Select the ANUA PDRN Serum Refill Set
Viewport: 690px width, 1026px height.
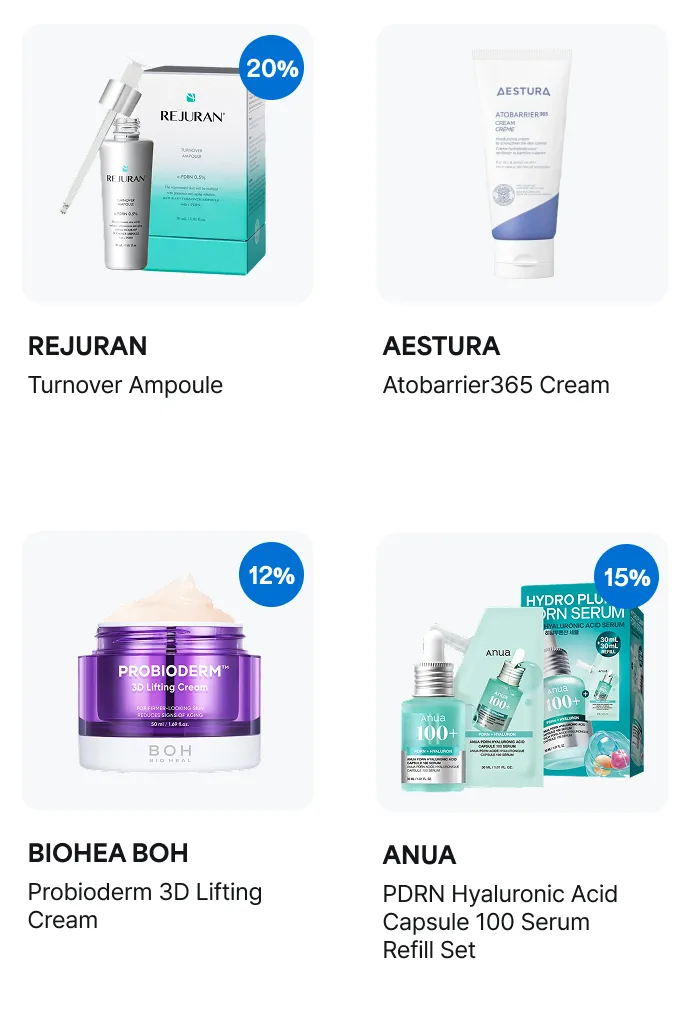(x=522, y=672)
